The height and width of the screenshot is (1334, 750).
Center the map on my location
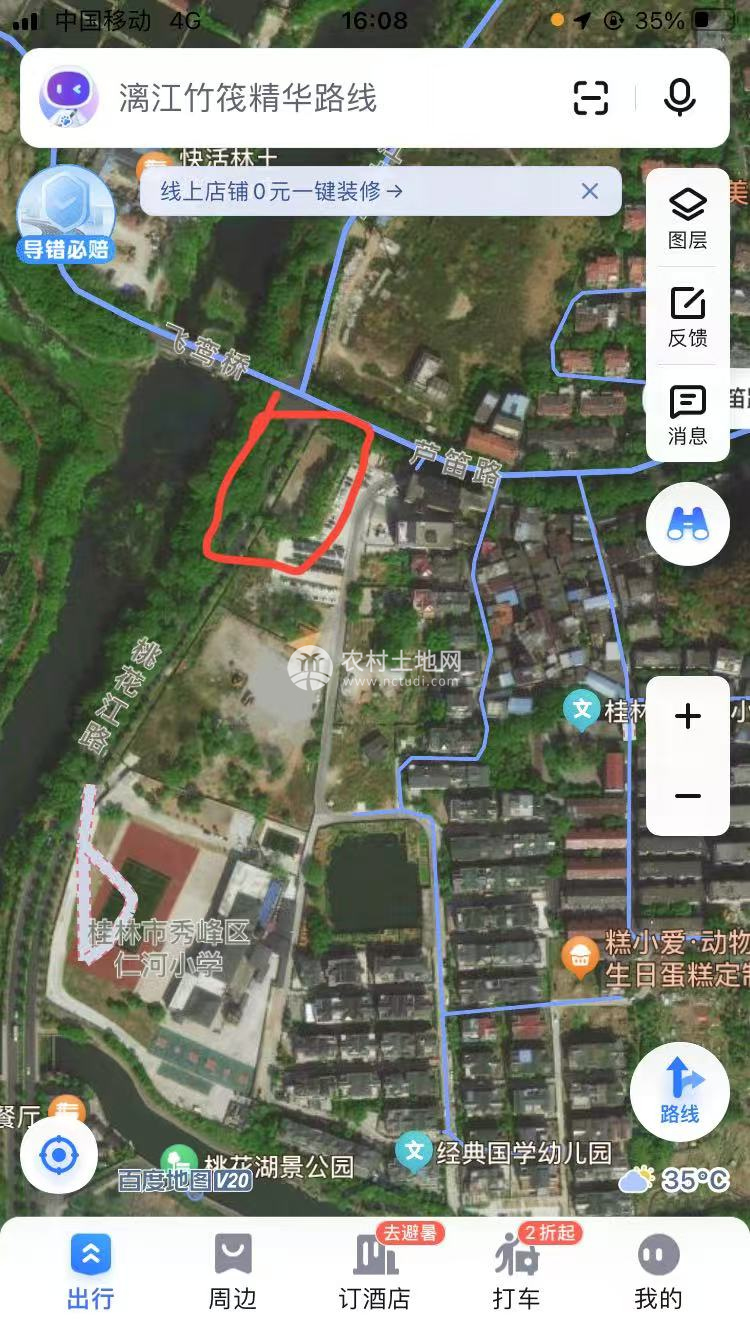pos(58,1156)
